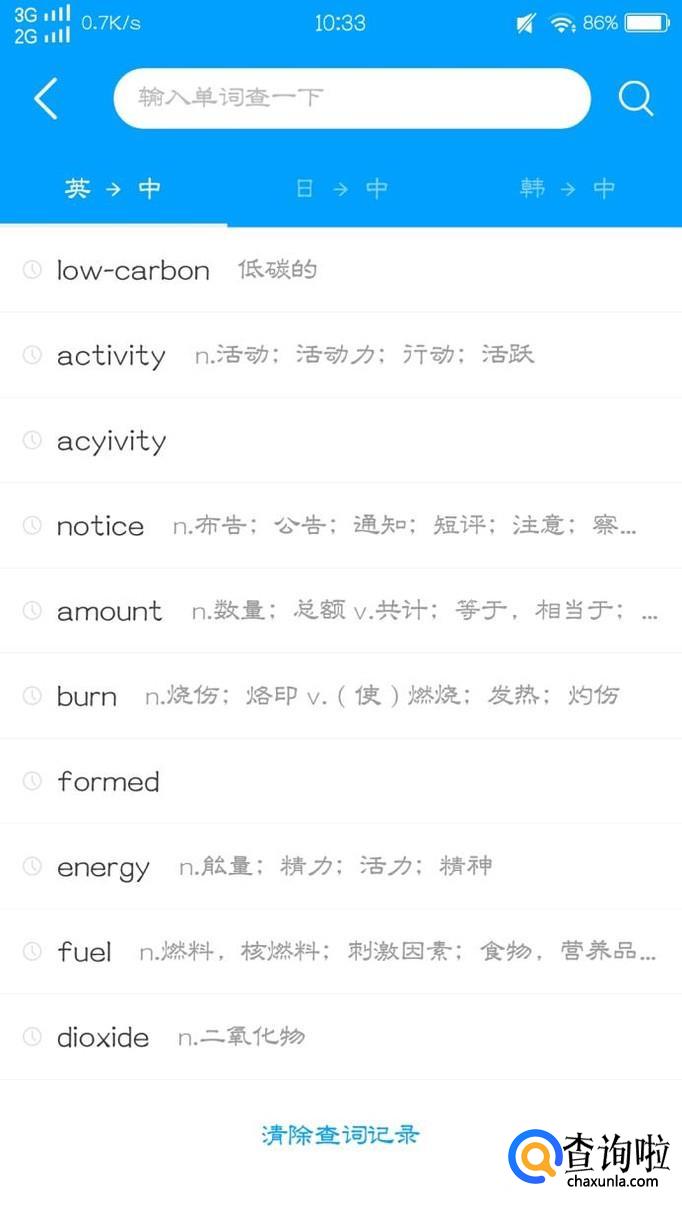Open history entry fuel
This screenshot has width=682, height=1212.
(x=84, y=952)
